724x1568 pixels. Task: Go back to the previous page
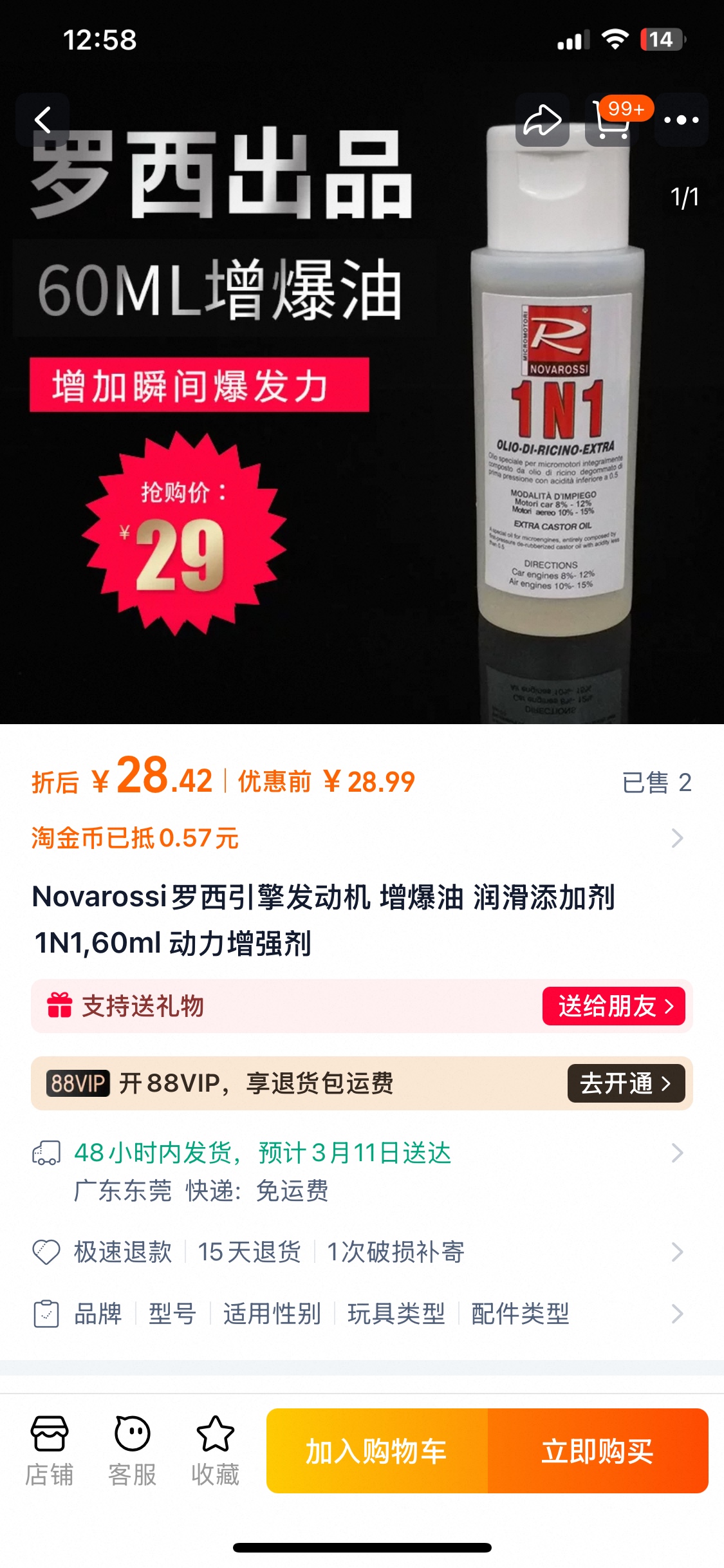tap(42, 120)
